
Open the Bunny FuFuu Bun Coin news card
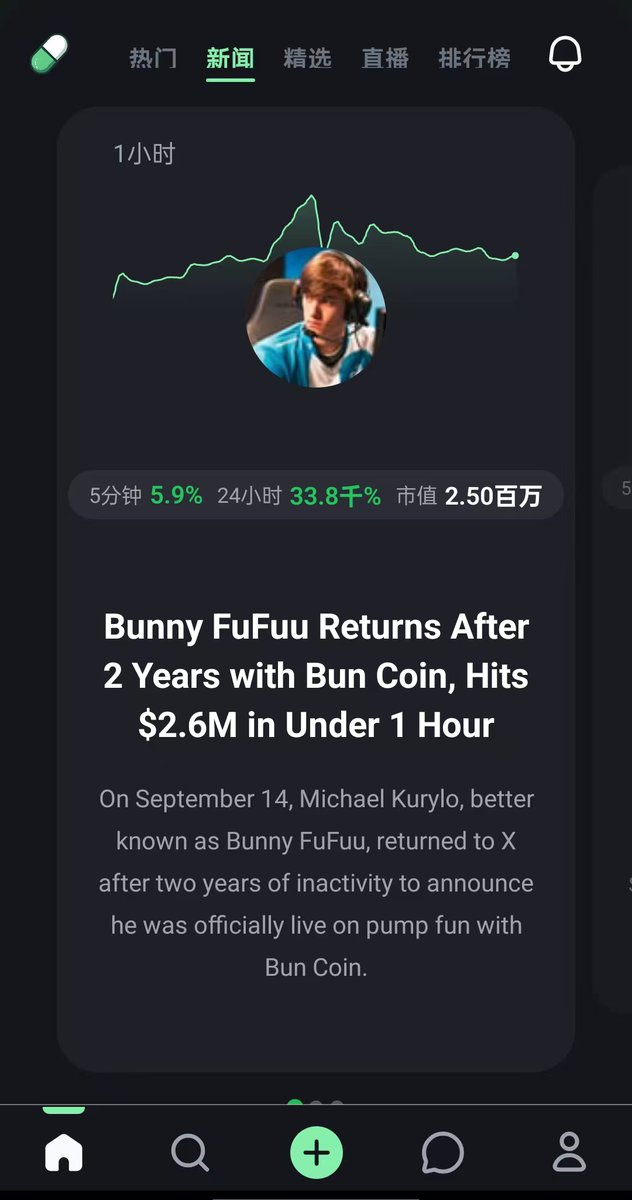[315, 675]
